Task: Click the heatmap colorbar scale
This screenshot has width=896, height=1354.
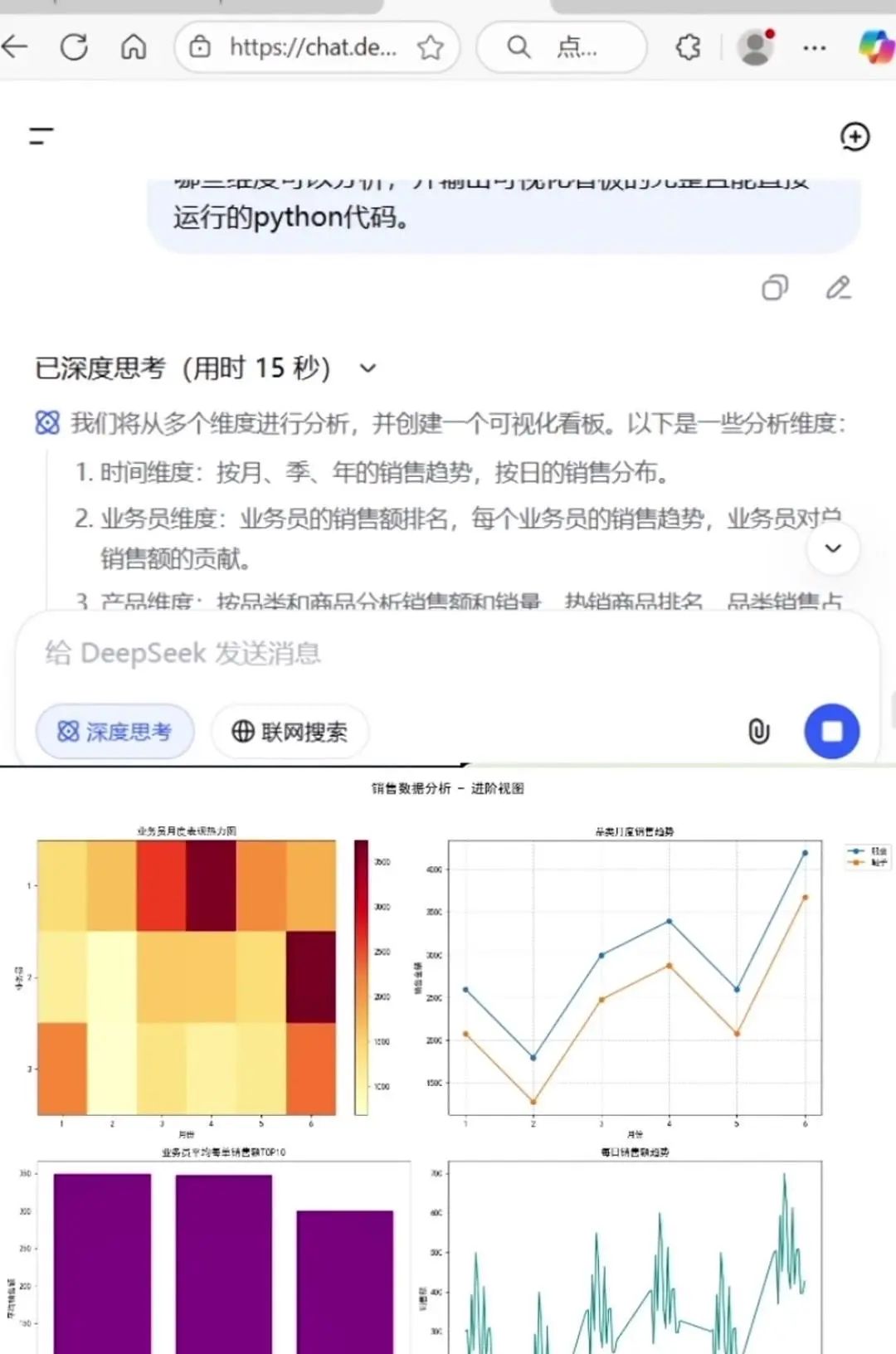Action: point(363,971)
